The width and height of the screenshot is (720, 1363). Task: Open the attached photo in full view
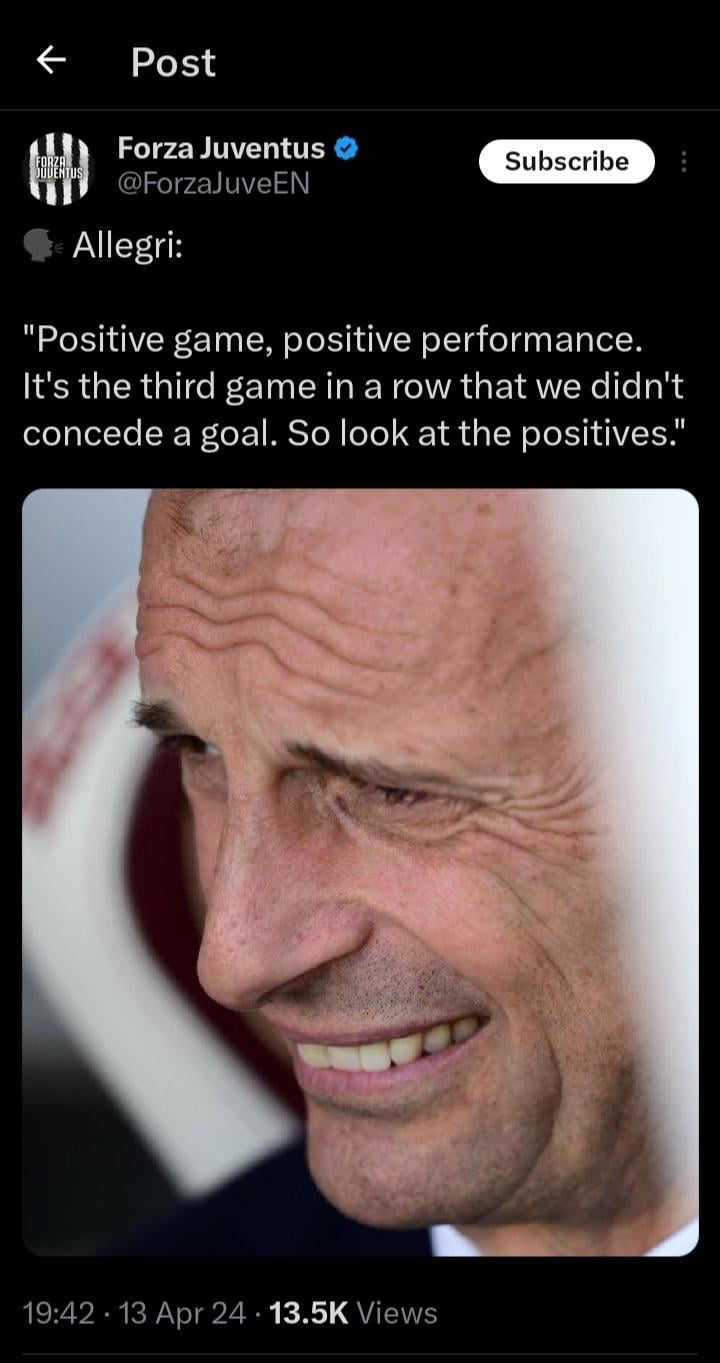pos(360,872)
